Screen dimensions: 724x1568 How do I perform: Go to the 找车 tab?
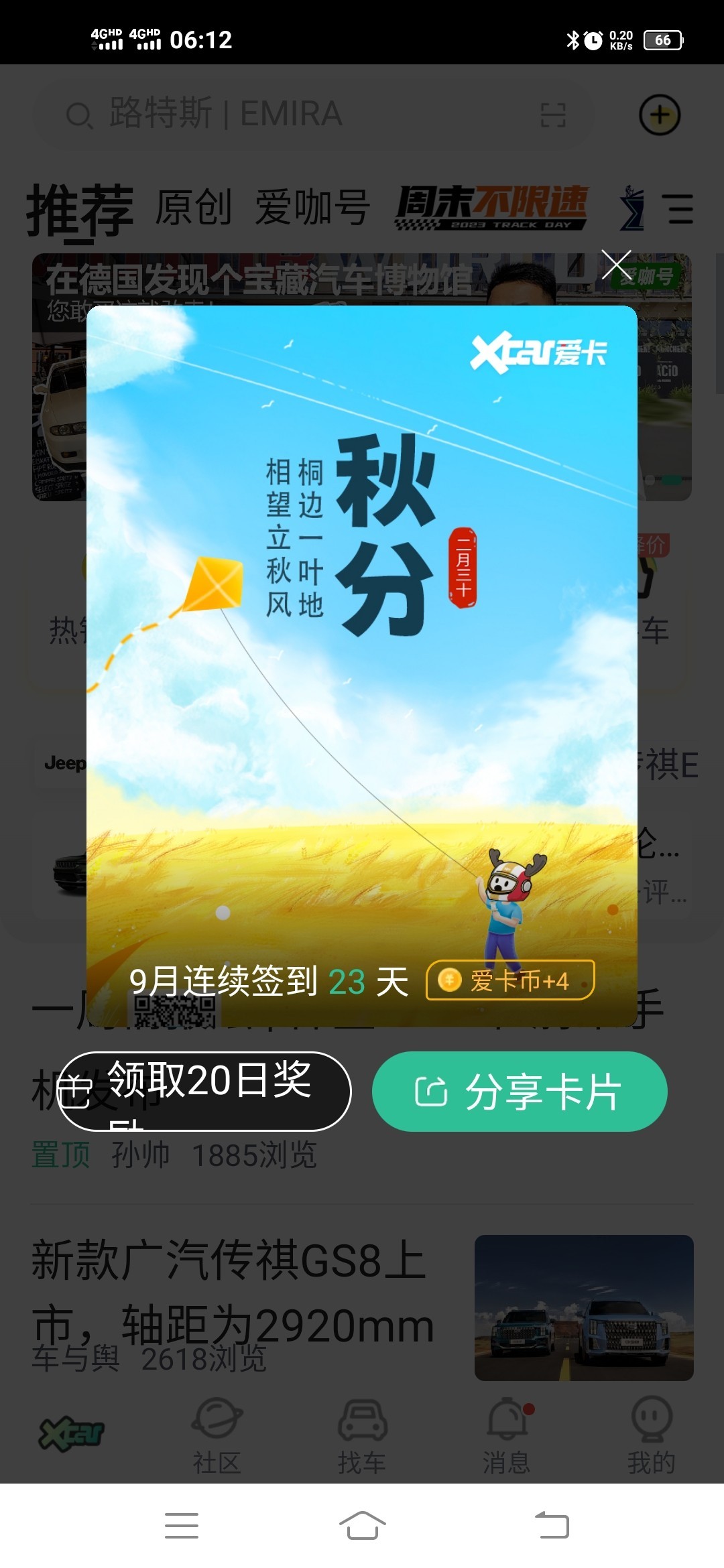pos(362,1435)
